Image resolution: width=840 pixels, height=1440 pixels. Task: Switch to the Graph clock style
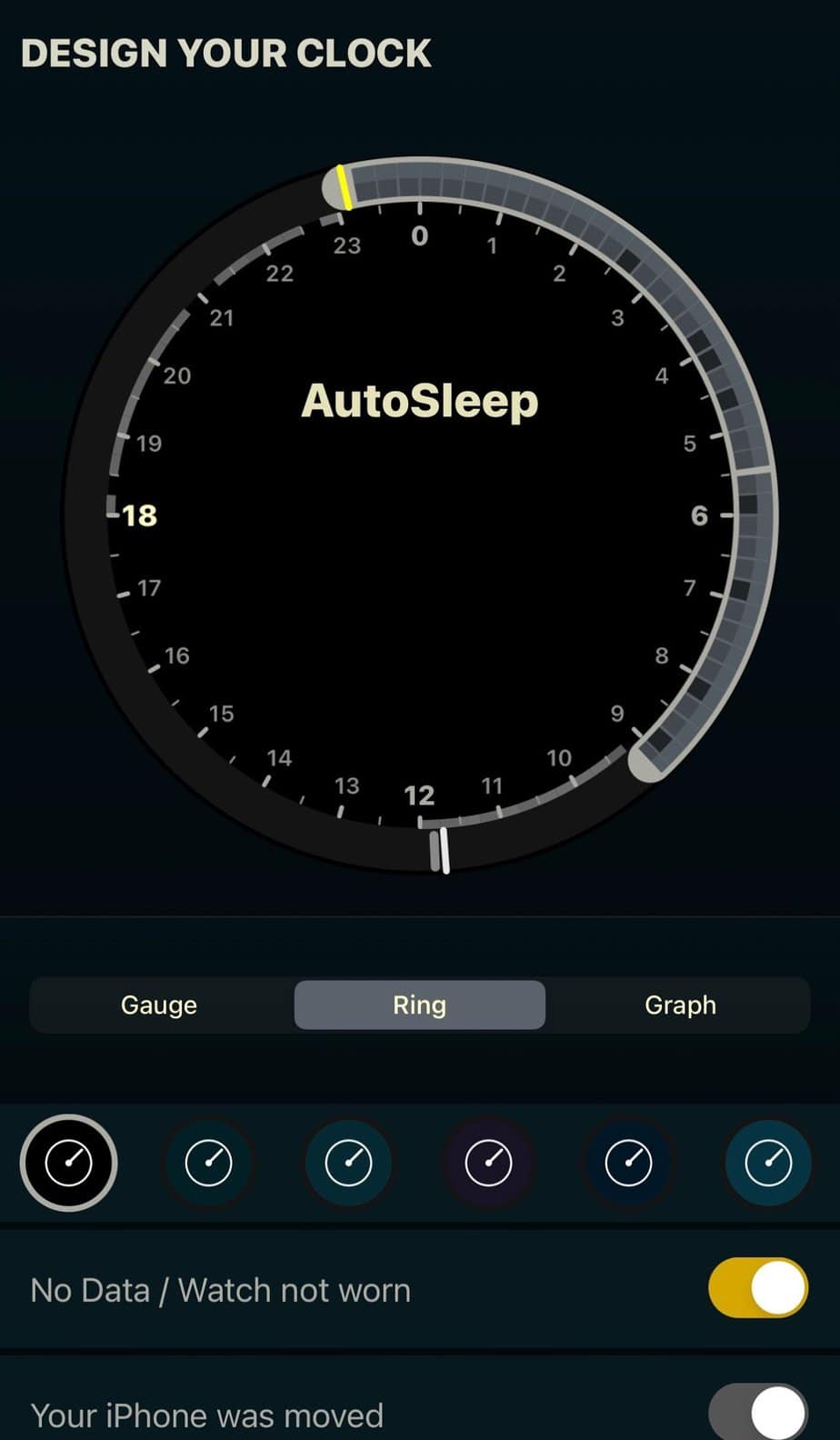[x=680, y=1005]
